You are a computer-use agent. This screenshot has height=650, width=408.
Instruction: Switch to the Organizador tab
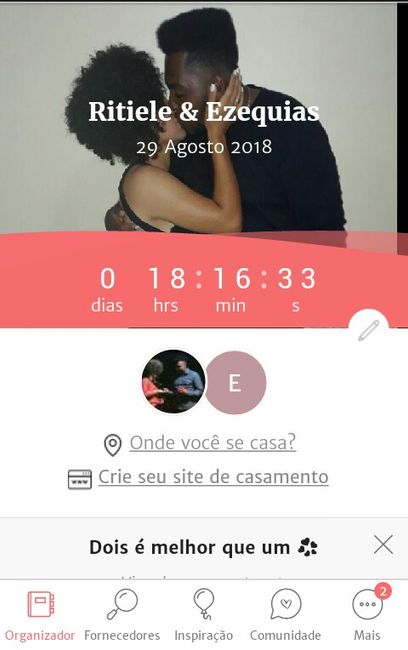click(x=40, y=616)
